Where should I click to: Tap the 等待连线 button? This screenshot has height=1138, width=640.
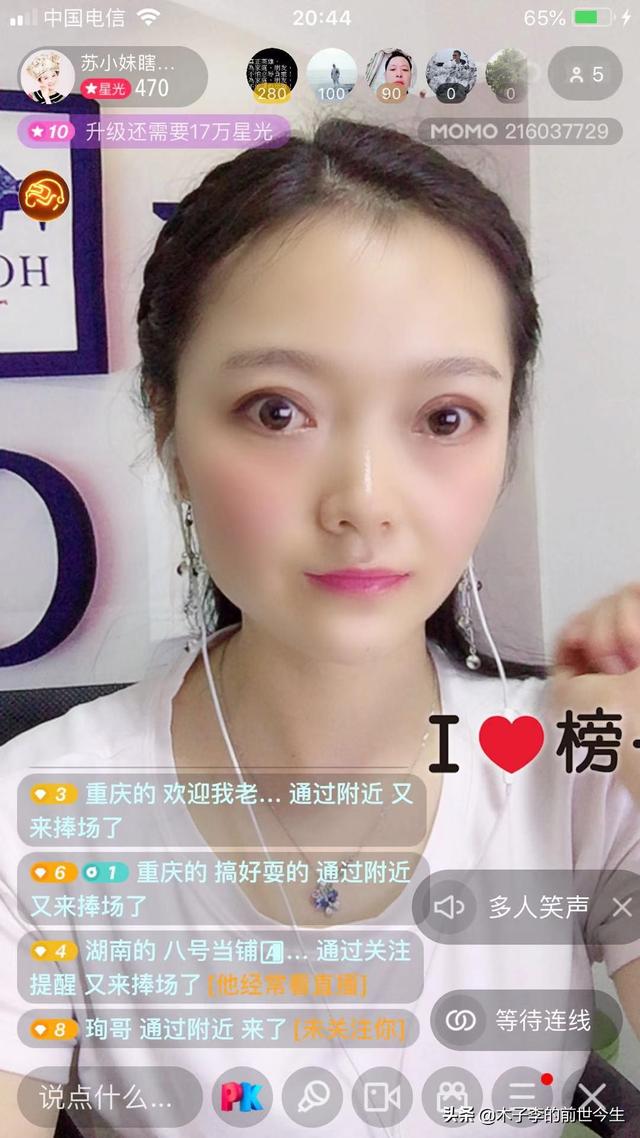tap(526, 1020)
